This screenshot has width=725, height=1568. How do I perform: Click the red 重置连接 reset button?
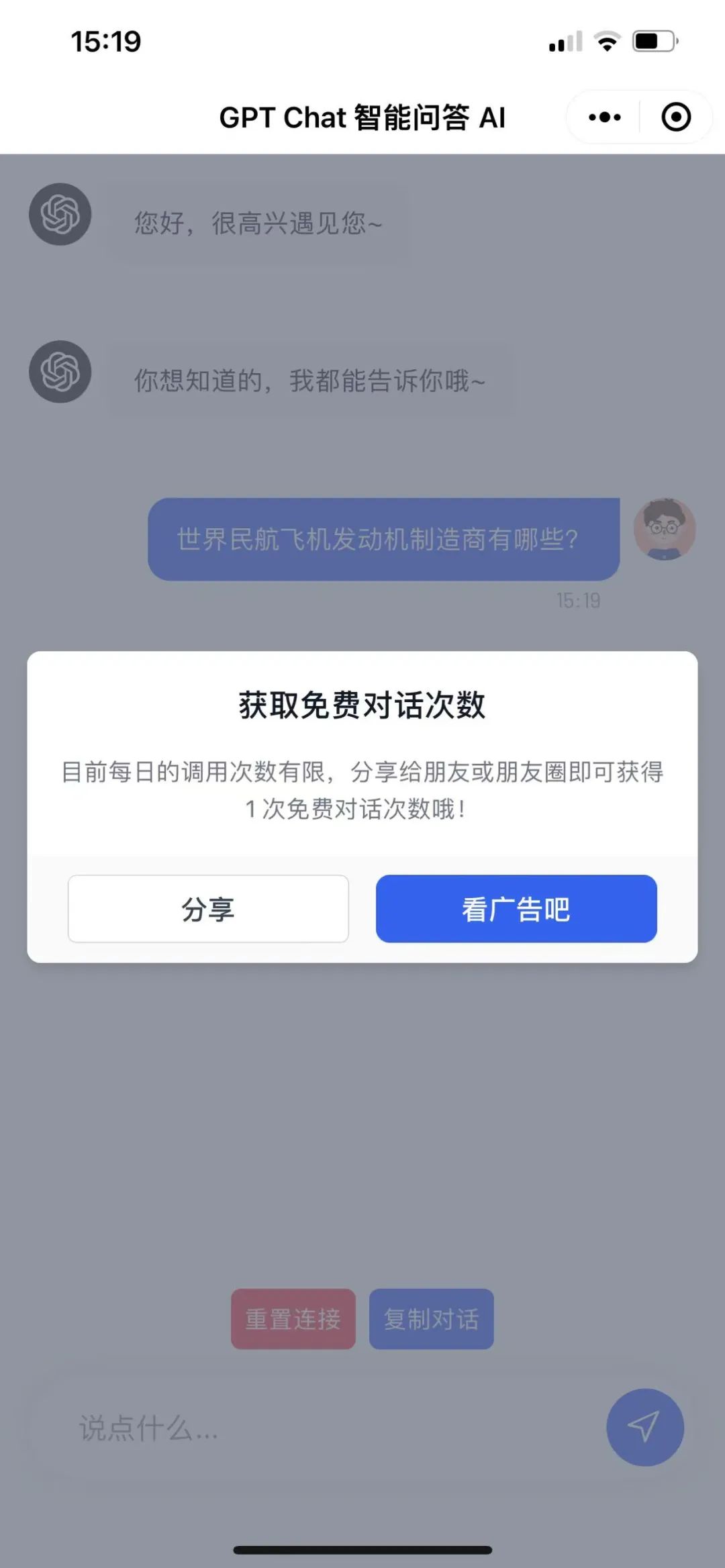[x=293, y=1318]
